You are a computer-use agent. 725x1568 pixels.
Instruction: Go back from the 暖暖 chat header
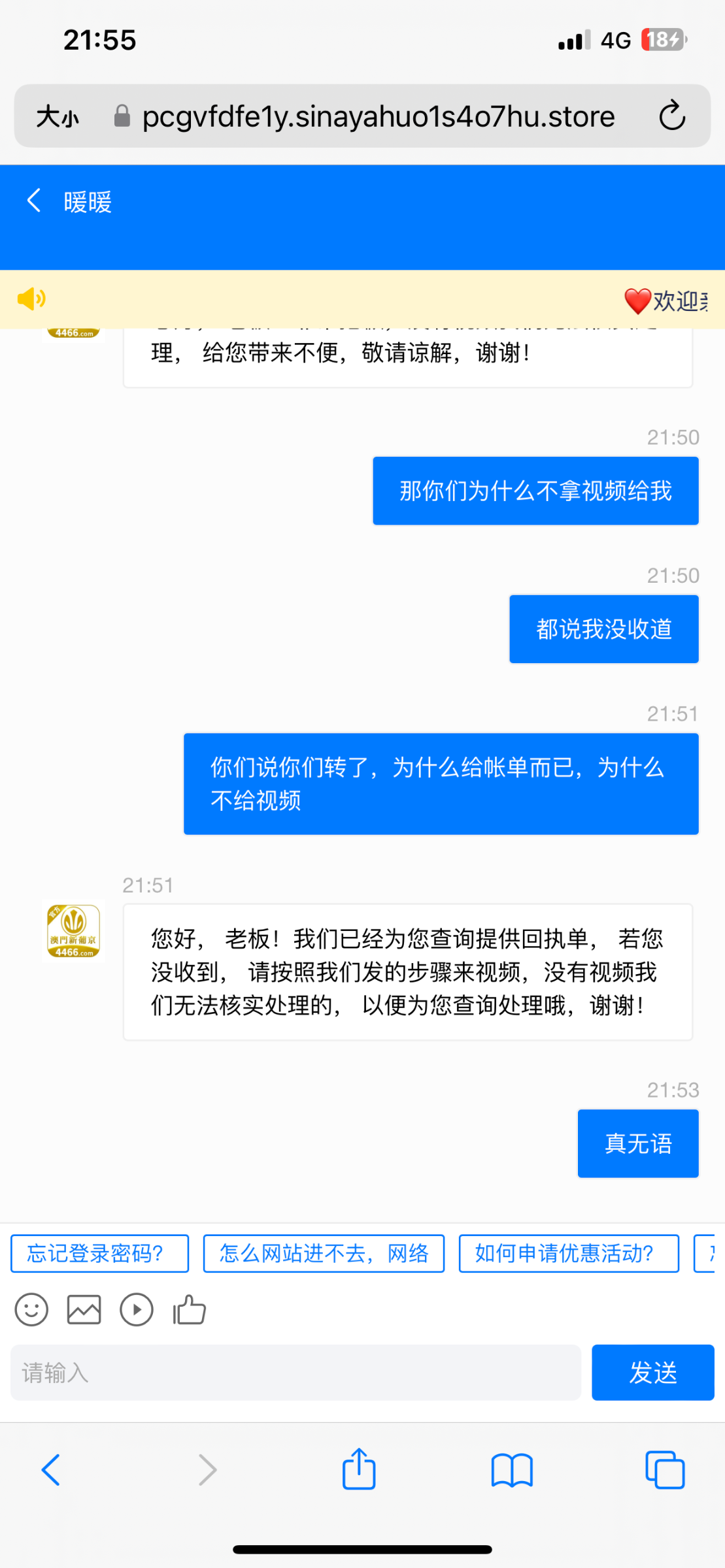(x=34, y=201)
